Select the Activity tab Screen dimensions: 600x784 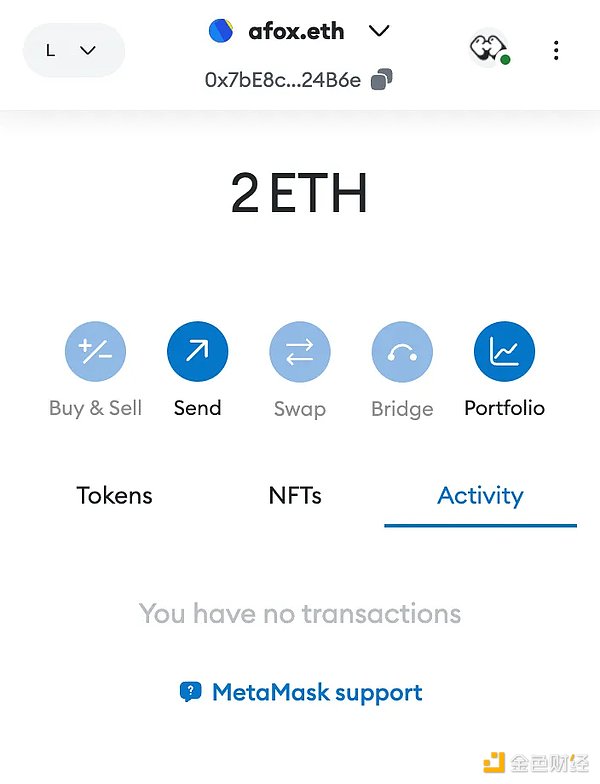(x=480, y=495)
